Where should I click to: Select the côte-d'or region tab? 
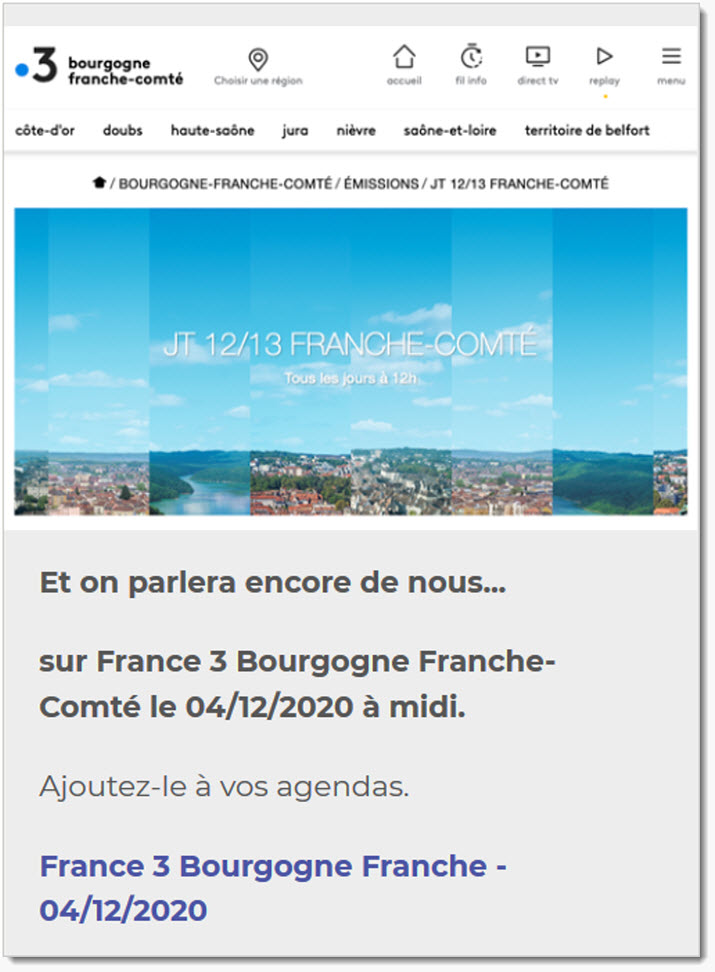click(44, 130)
